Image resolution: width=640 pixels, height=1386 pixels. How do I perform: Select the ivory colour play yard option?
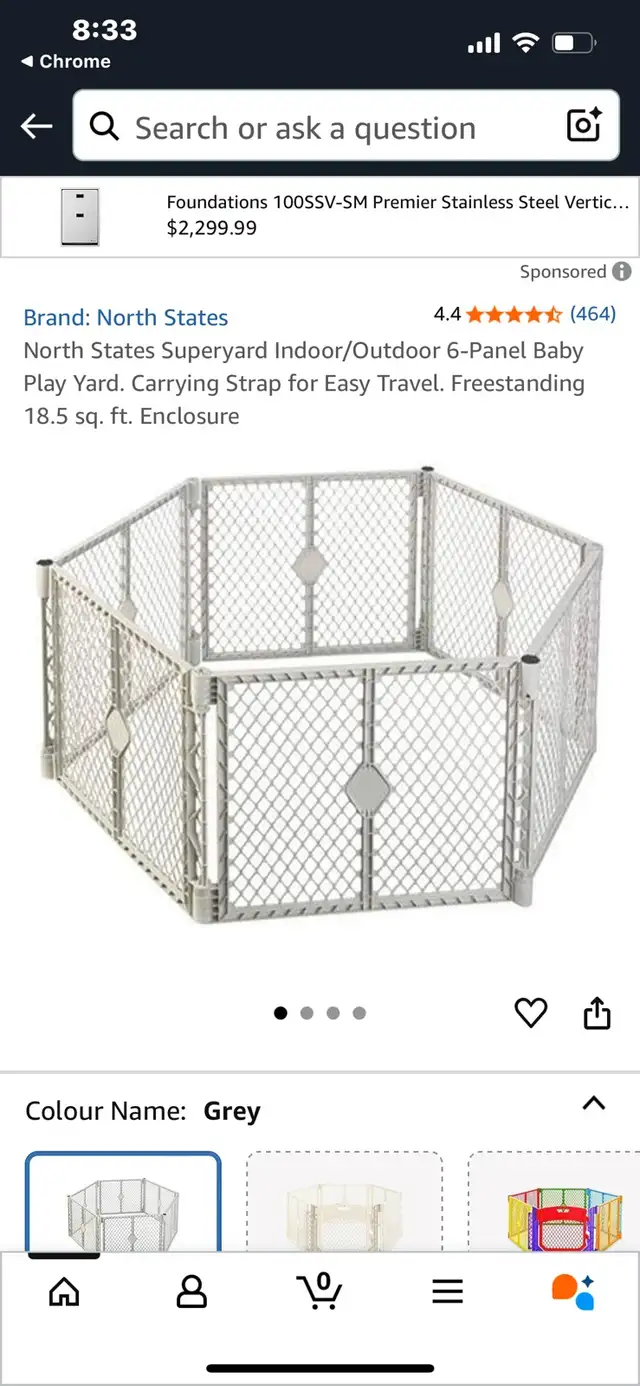tap(344, 1203)
